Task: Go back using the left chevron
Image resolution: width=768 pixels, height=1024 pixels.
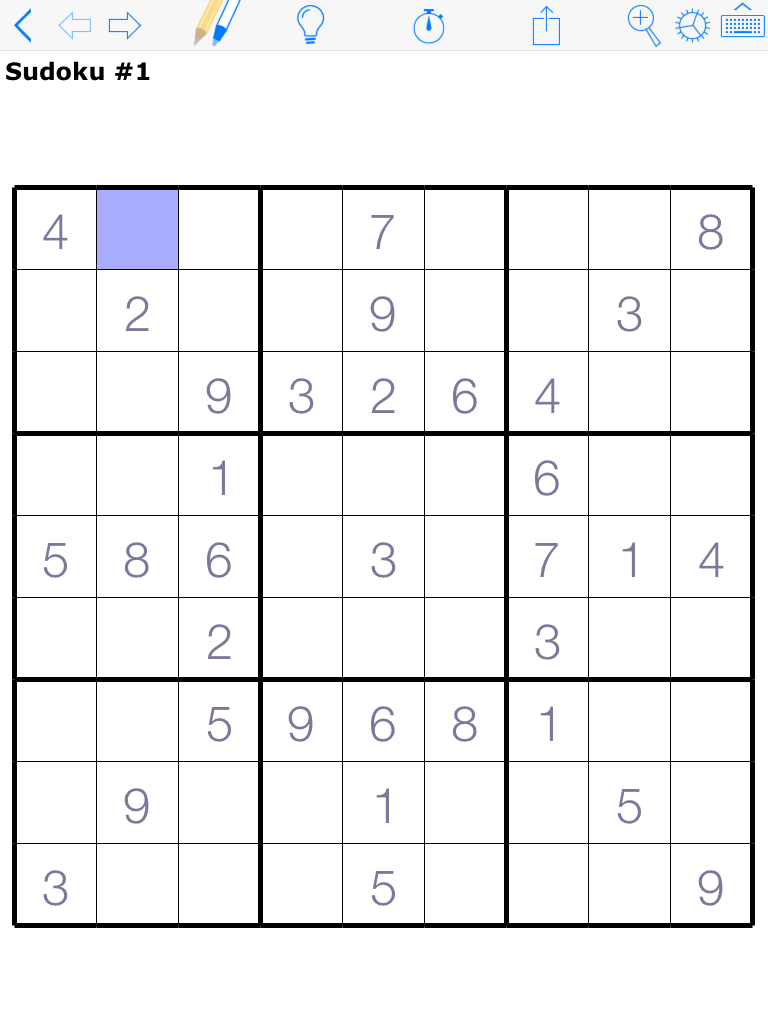Action: [24, 25]
